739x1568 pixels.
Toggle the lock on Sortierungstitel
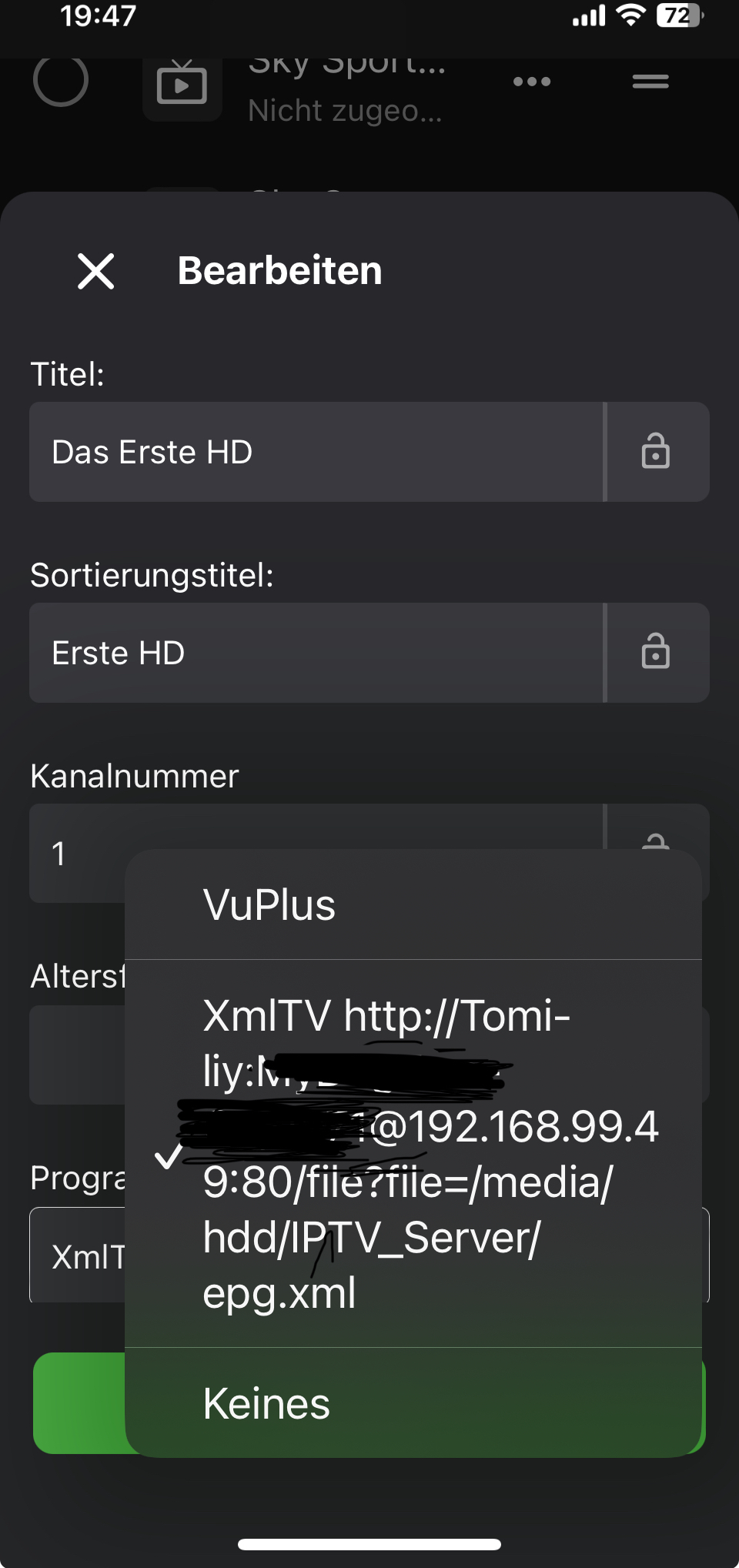656,653
